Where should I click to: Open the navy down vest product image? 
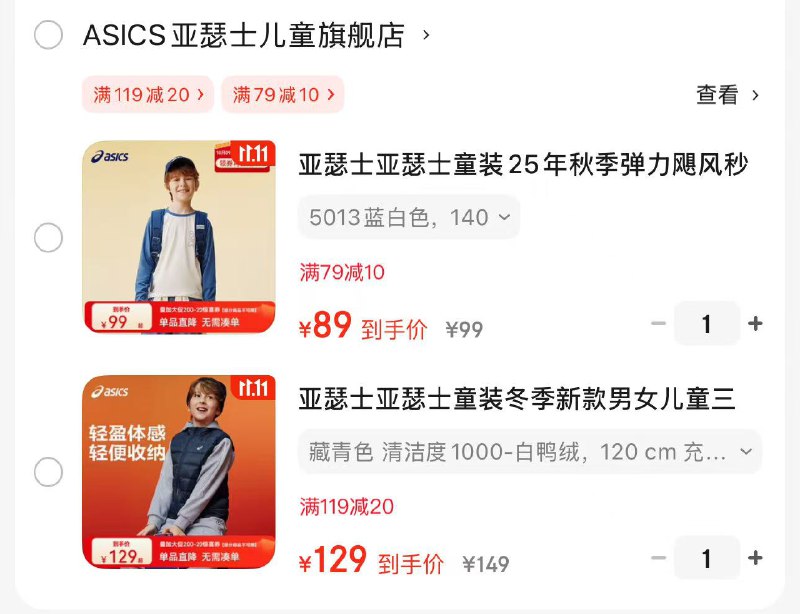point(178,472)
